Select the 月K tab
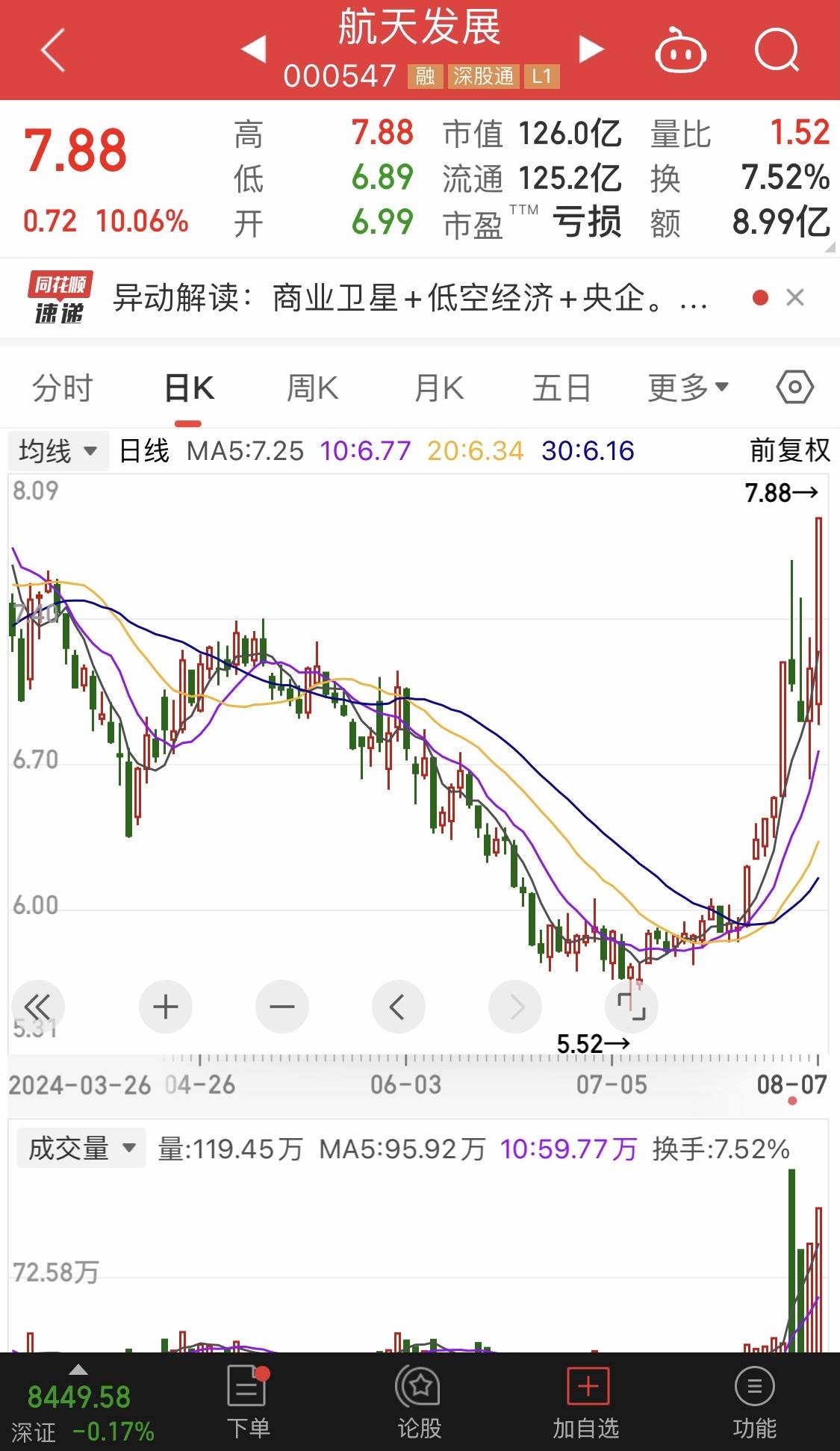 [439, 388]
